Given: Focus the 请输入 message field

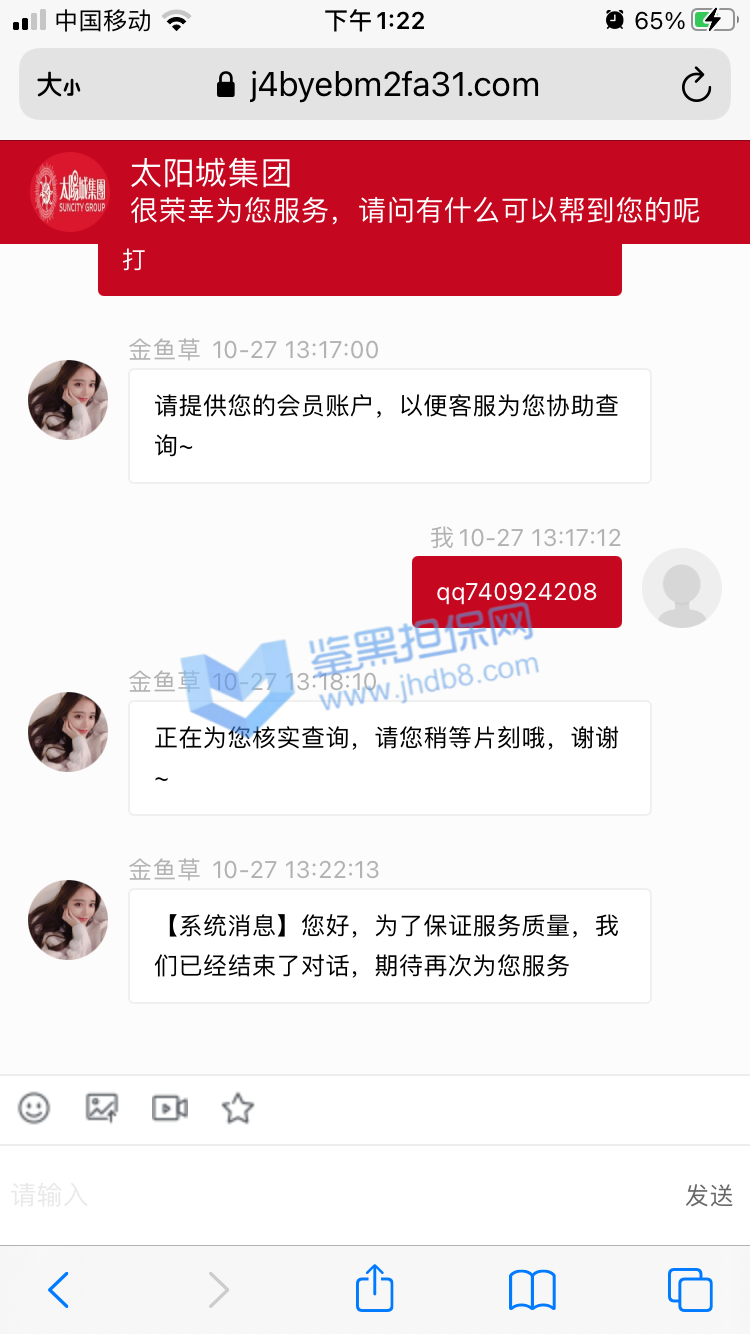Looking at the screenshot, I should [330, 1194].
